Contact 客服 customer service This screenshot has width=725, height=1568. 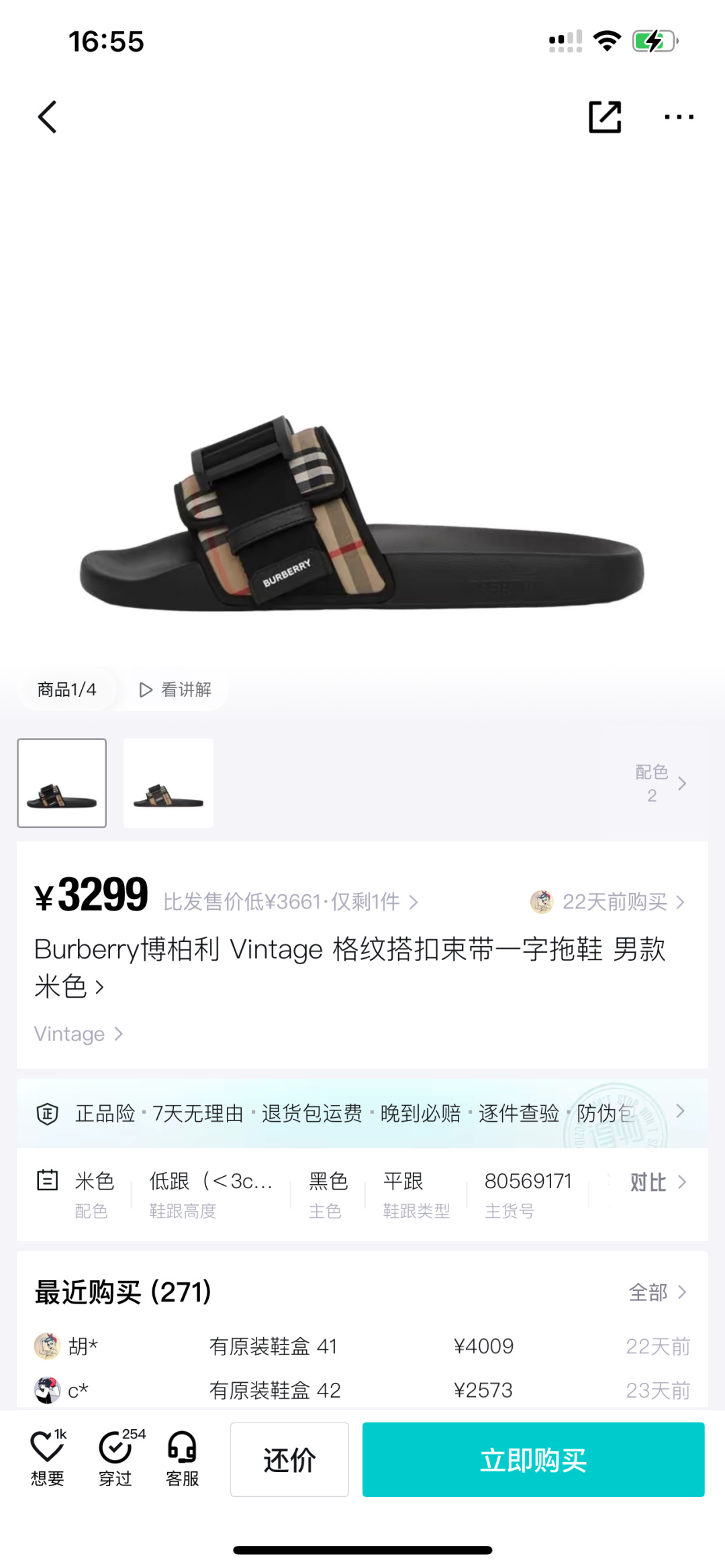pos(181,1447)
